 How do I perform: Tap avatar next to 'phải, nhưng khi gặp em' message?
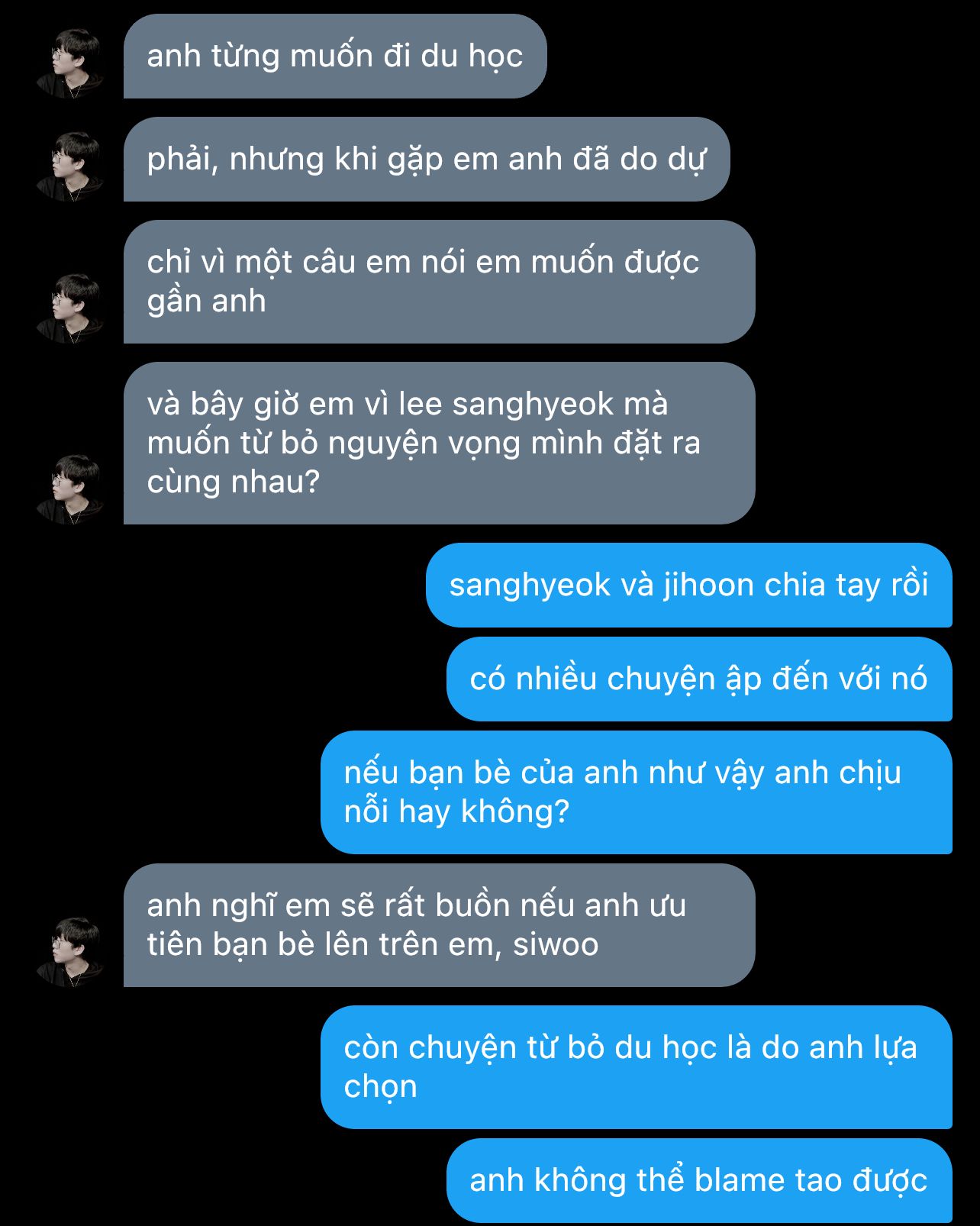click(70, 166)
